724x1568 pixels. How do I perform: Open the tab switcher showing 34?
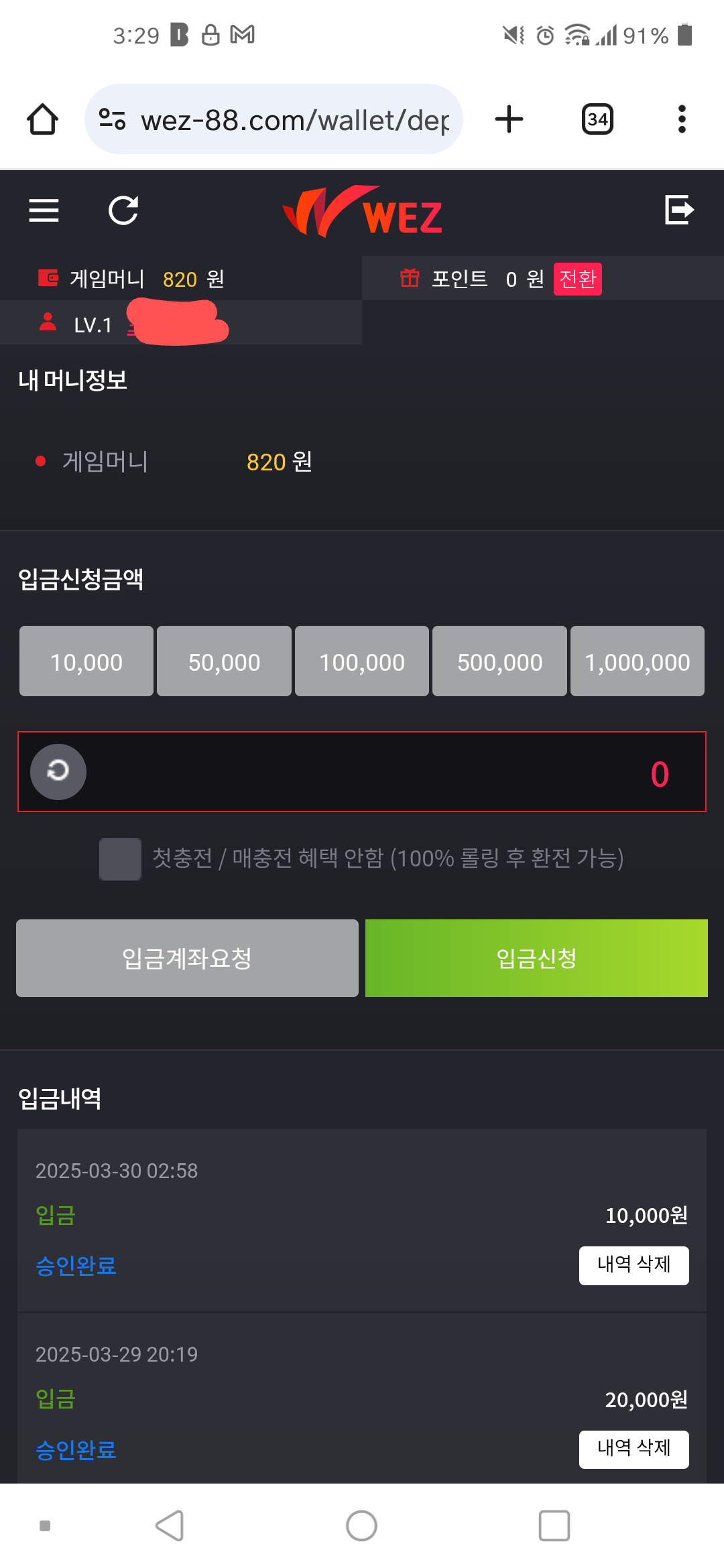pyautogui.click(x=597, y=119)
